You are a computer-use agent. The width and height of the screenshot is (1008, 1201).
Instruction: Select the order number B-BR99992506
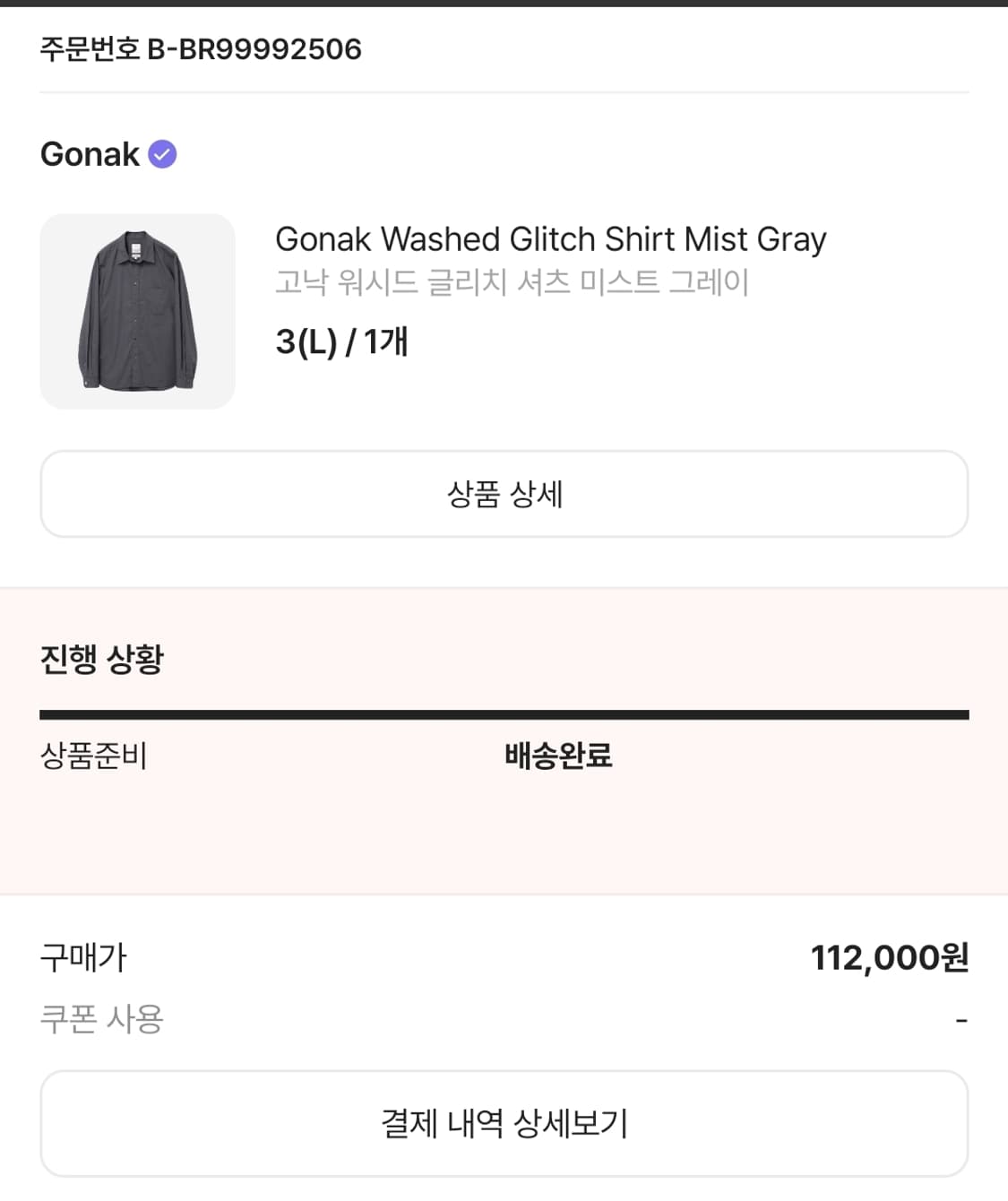tap(199, 49)
